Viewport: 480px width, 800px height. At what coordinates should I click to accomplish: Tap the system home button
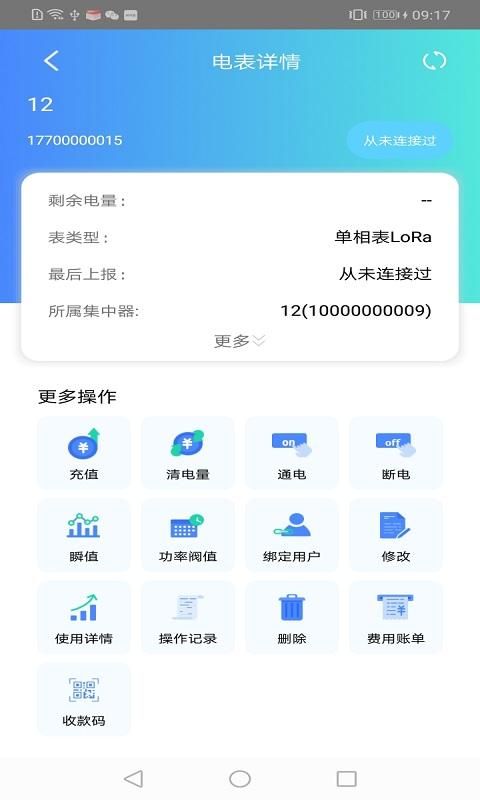pyautogui.click(x=240, y=779)
